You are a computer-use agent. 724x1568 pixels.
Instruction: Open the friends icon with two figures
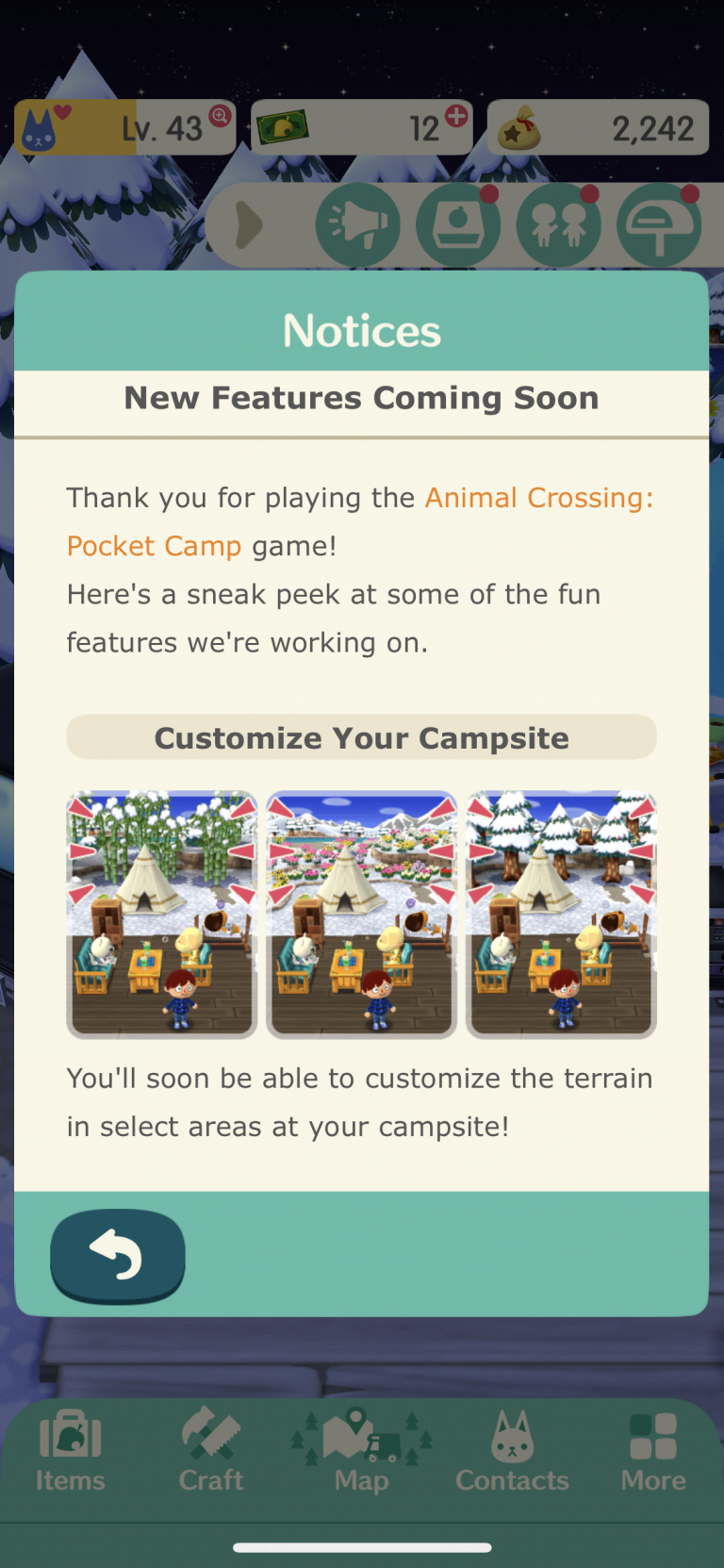pos(559,226)
